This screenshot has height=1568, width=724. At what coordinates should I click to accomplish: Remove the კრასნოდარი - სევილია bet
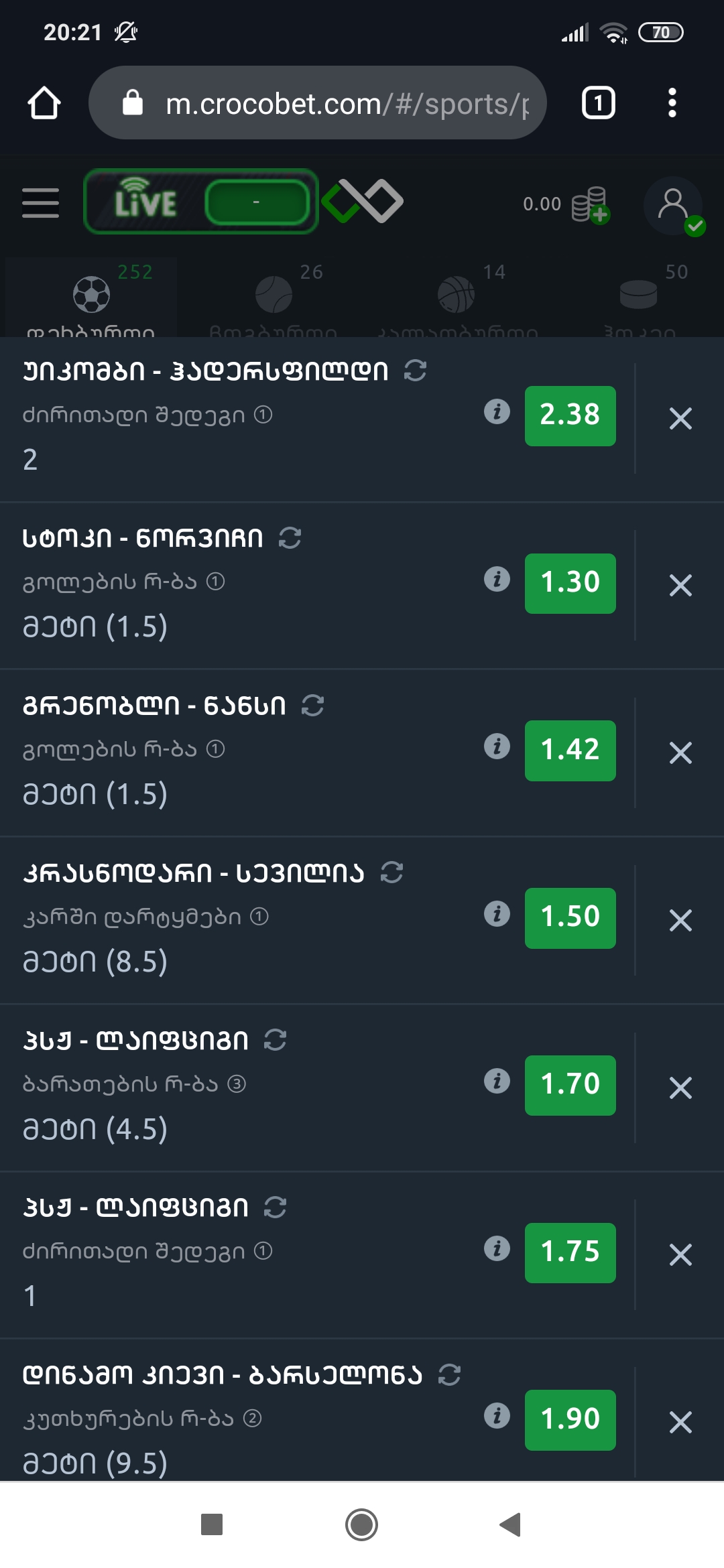680,920
